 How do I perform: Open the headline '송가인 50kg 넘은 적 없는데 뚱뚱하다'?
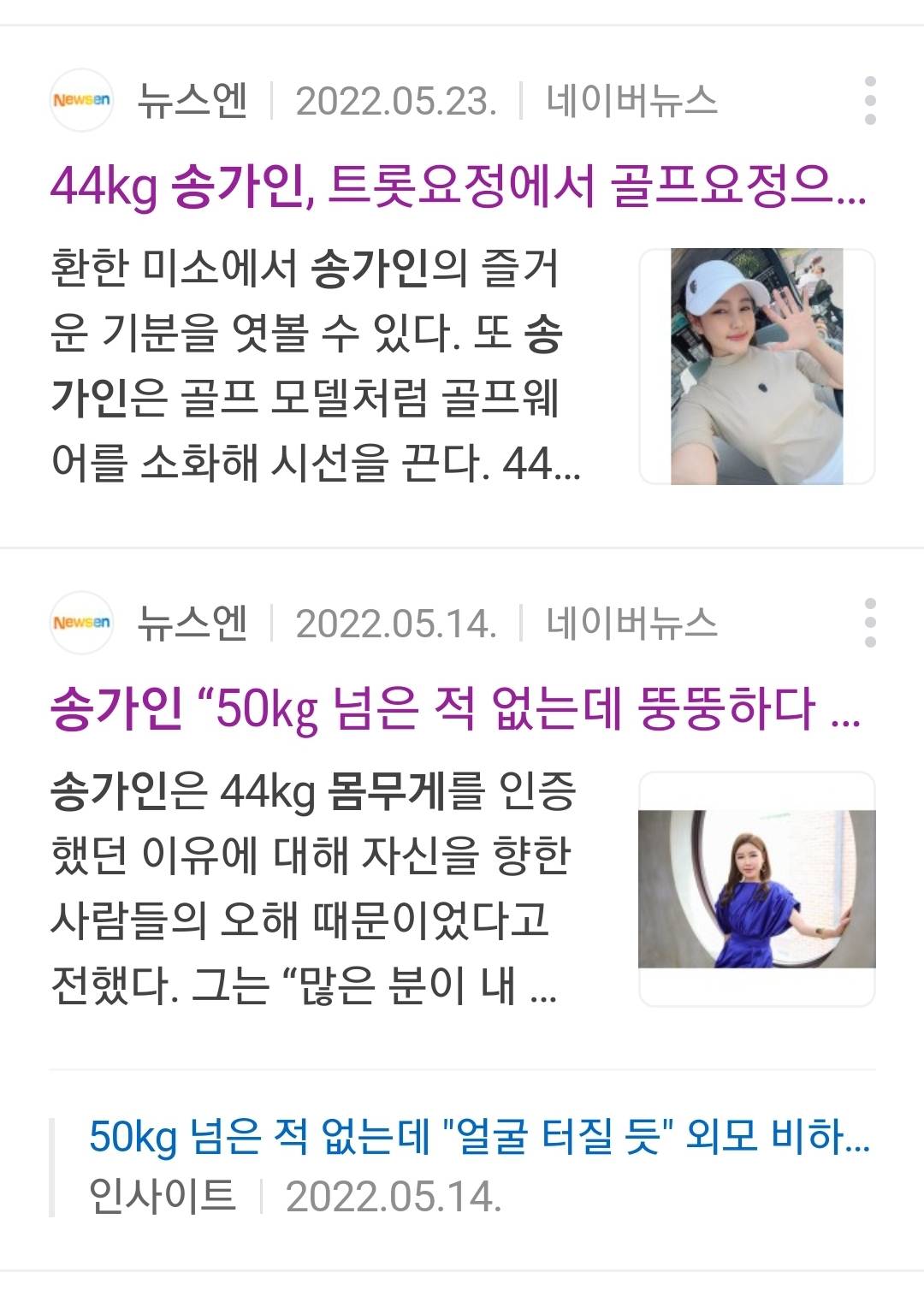point(455,708)
